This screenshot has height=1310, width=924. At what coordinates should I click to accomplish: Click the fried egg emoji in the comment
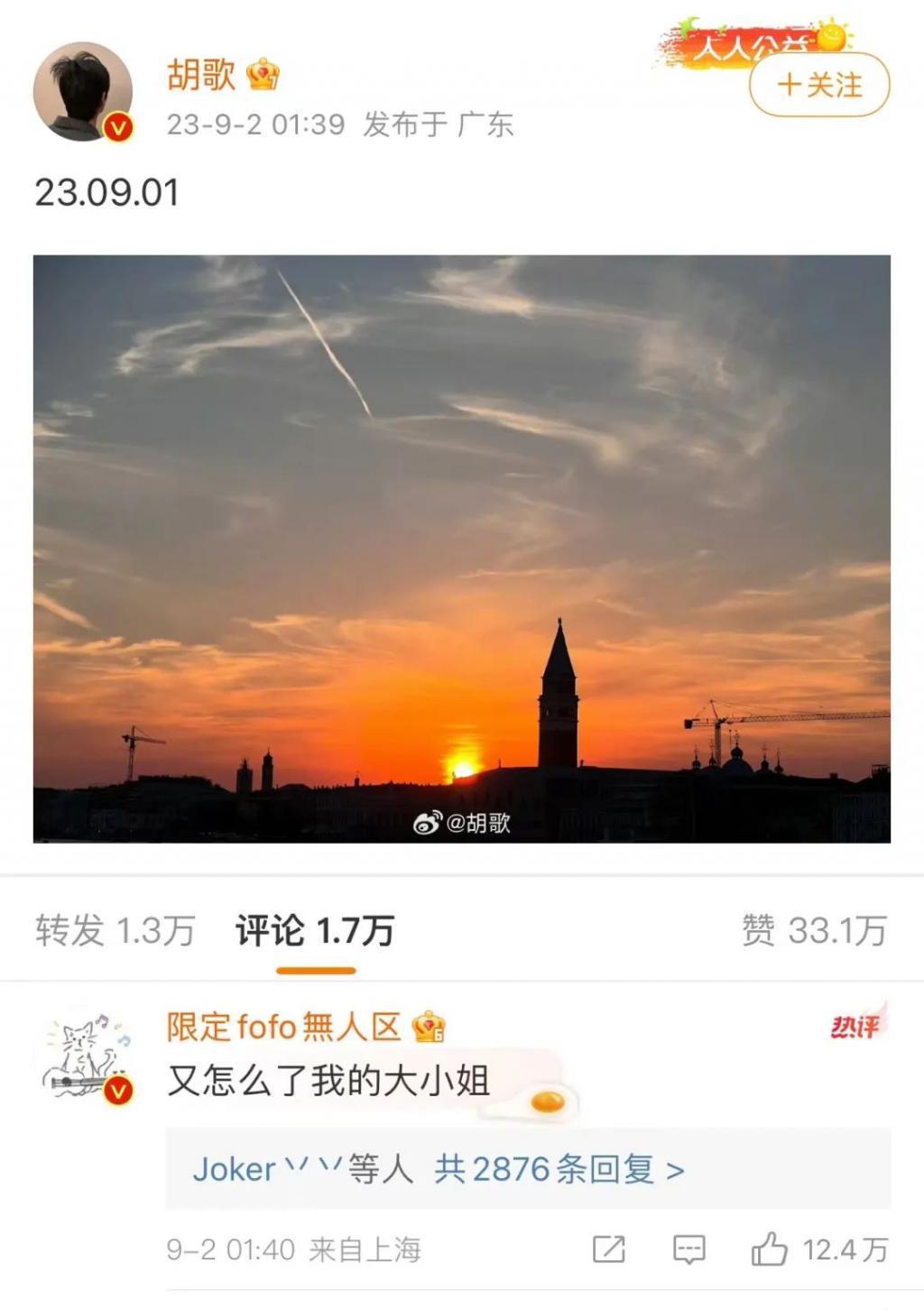[x=549, y=1102]
